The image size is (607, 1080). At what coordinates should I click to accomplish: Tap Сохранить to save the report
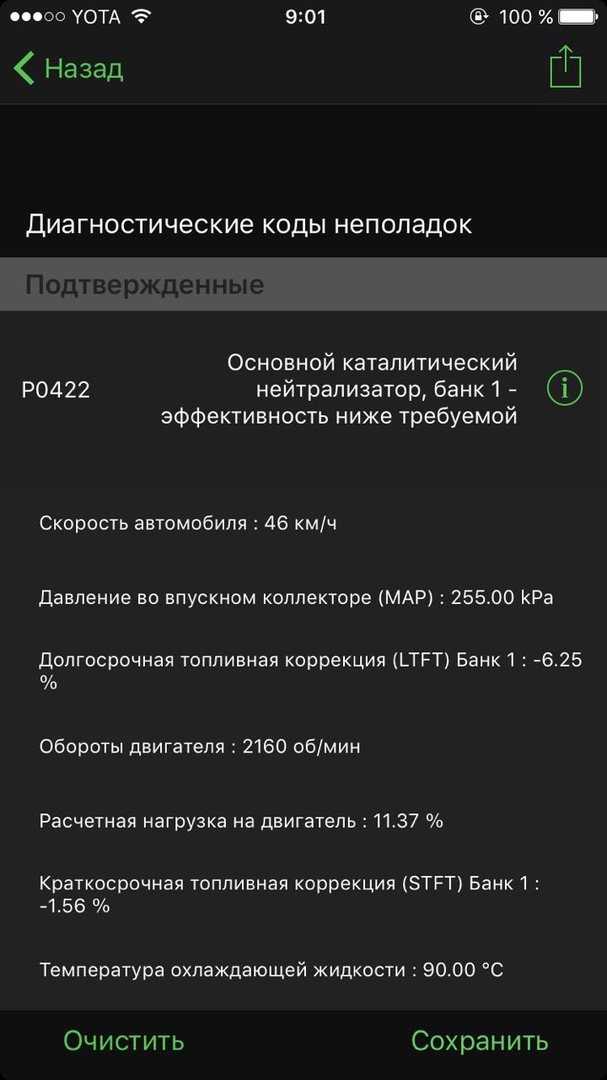pos(480,1040)
